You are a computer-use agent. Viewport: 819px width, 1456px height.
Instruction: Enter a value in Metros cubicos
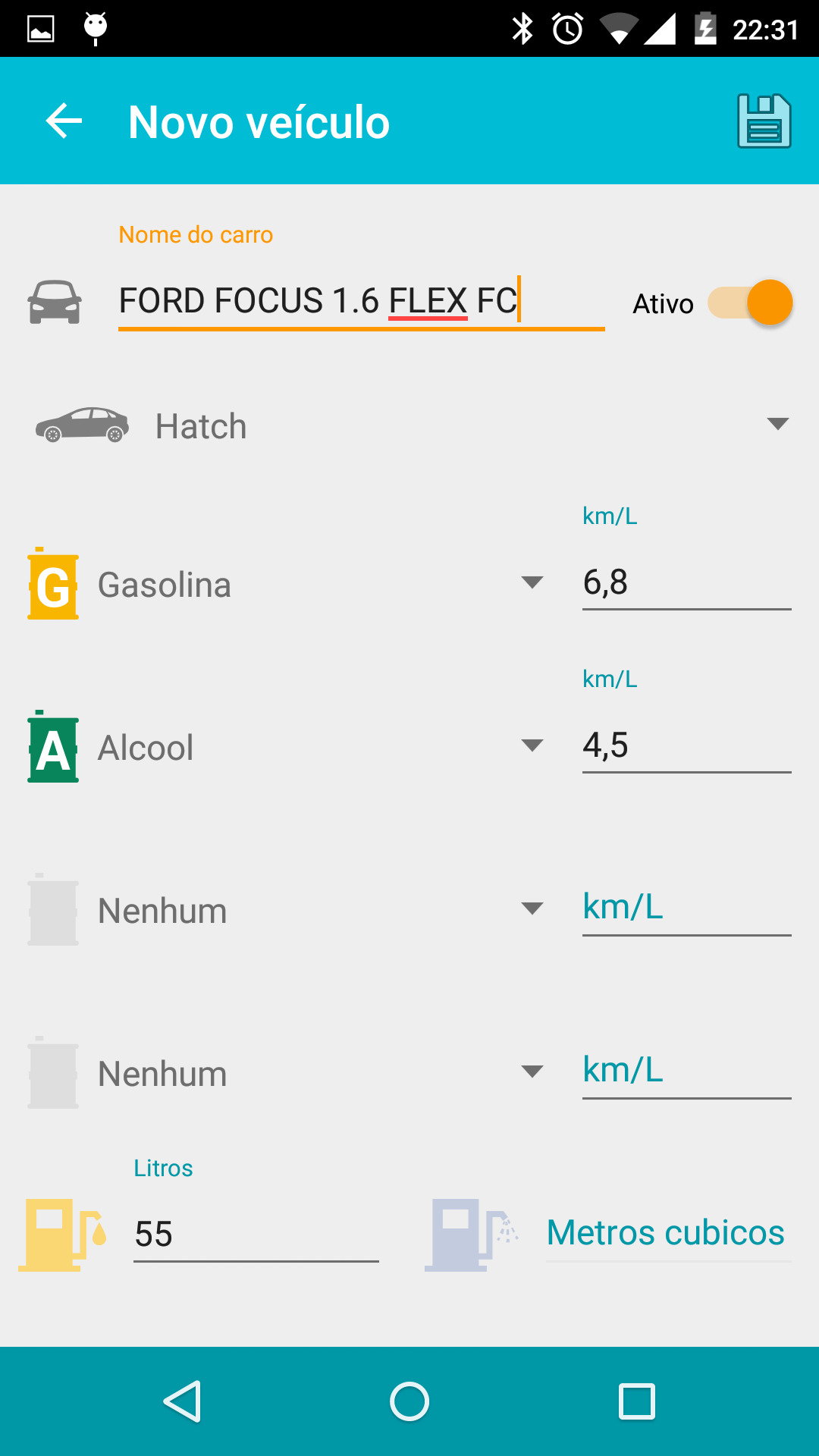[x=667, y=1233]
